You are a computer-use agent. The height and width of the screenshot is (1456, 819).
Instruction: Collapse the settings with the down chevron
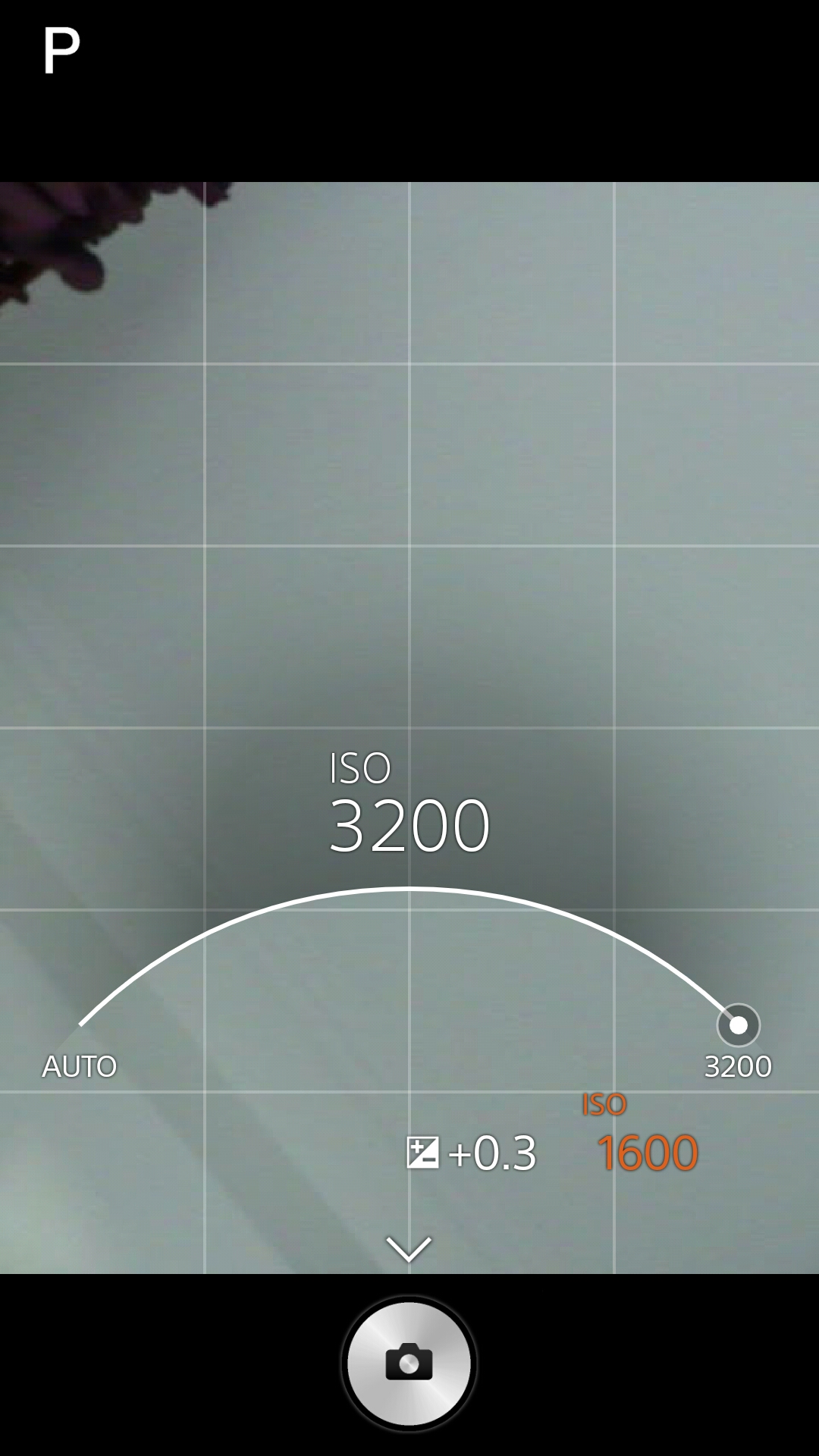[x=409, y=1249]
